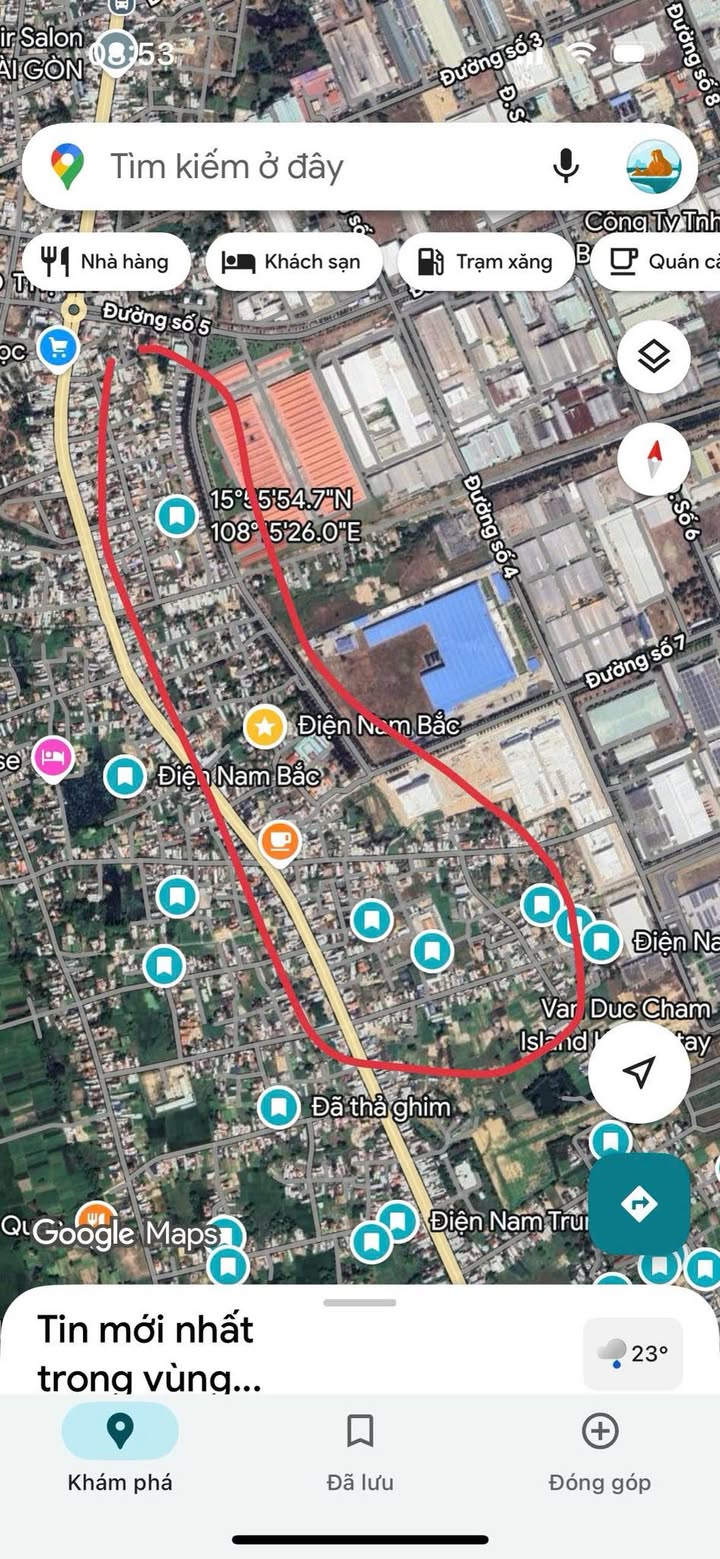This screenshot has width=720, height=1559.
Task: Filter by Nhà hàng chip
Action: 105,262
